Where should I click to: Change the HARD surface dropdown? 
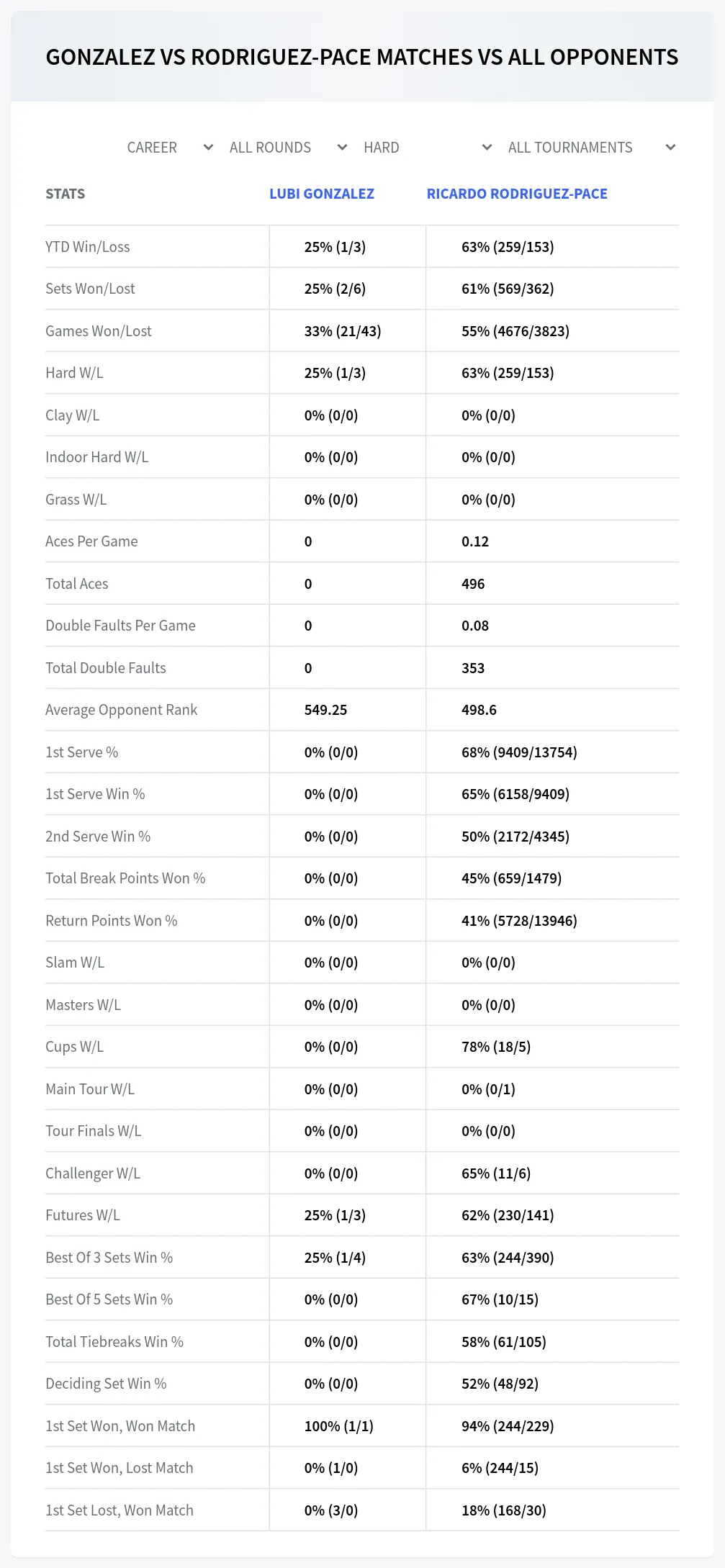427,148
